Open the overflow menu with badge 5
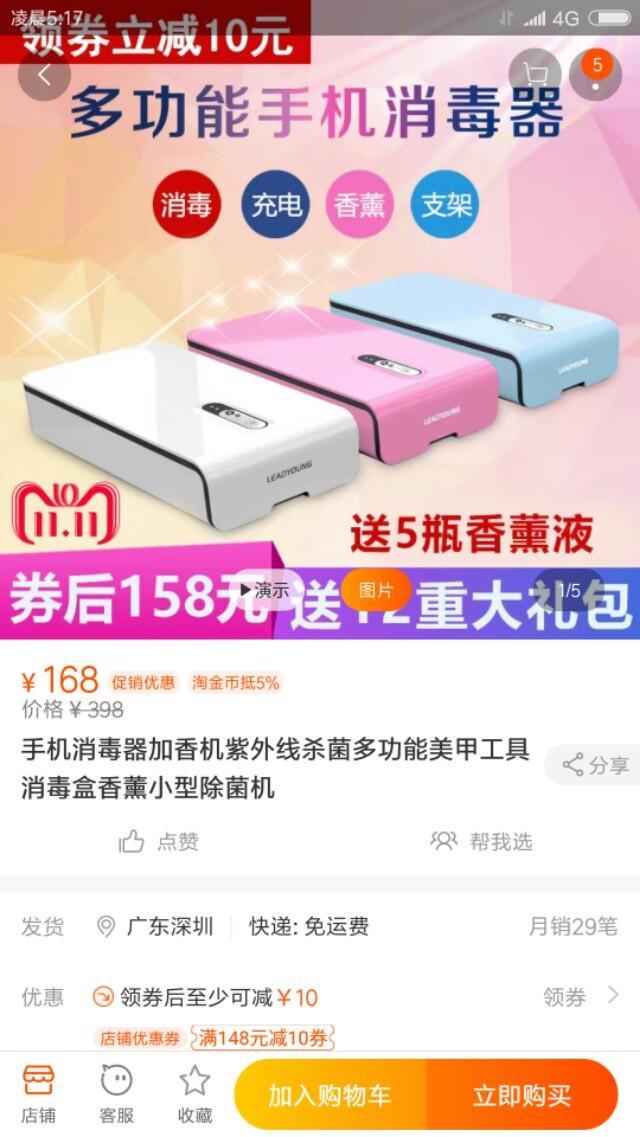 point(596,74)
